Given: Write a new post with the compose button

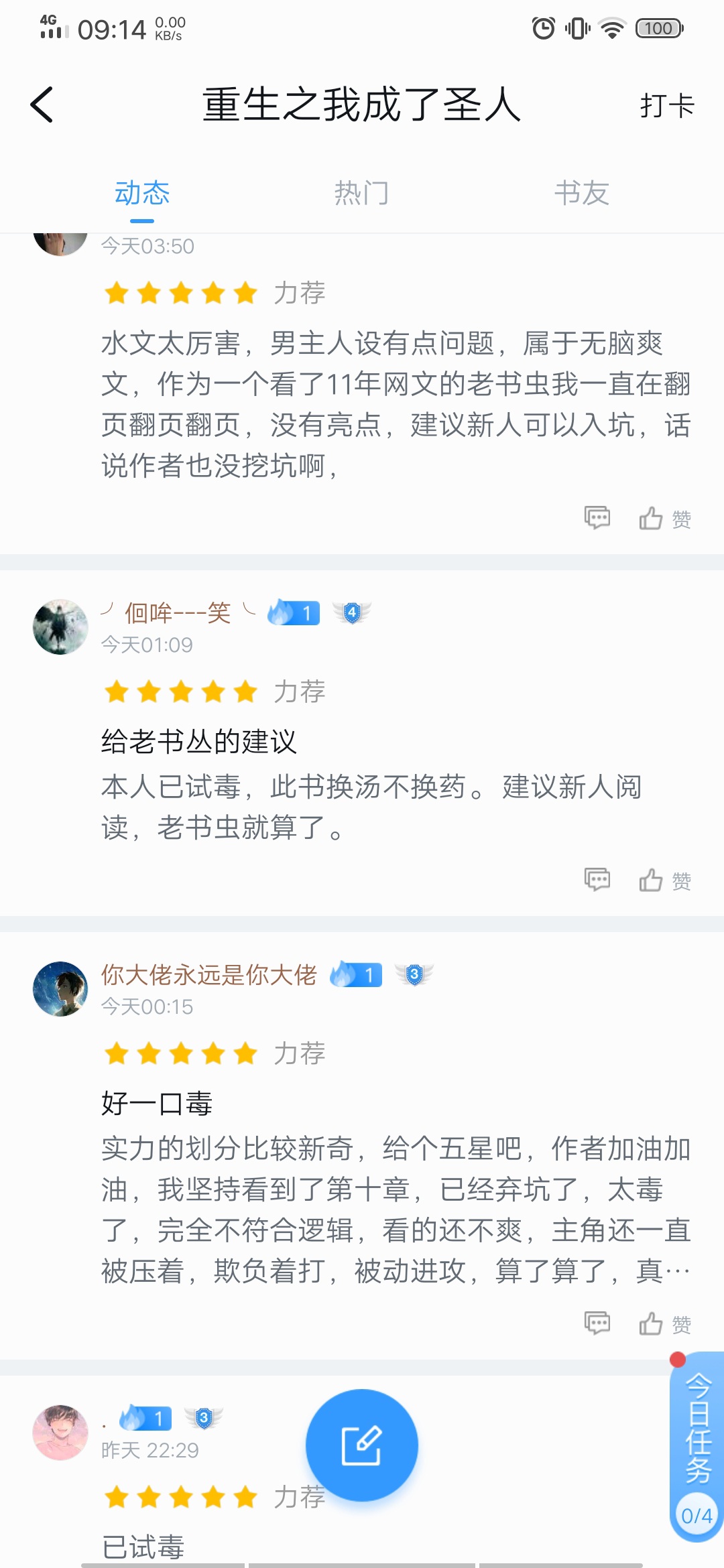Looking at the screenshot, I should [362, 1445].
